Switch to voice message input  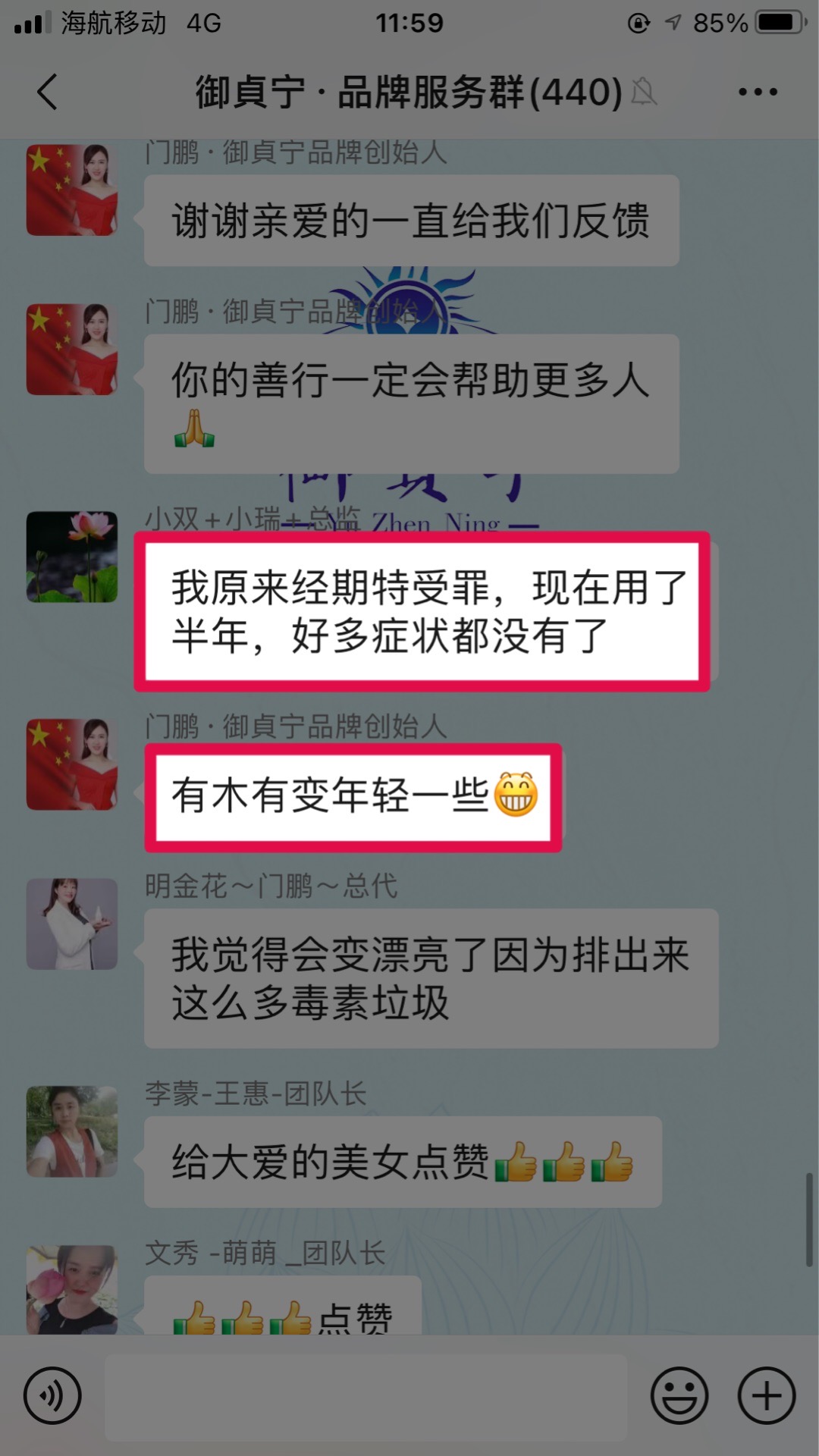click(52, 1395)
